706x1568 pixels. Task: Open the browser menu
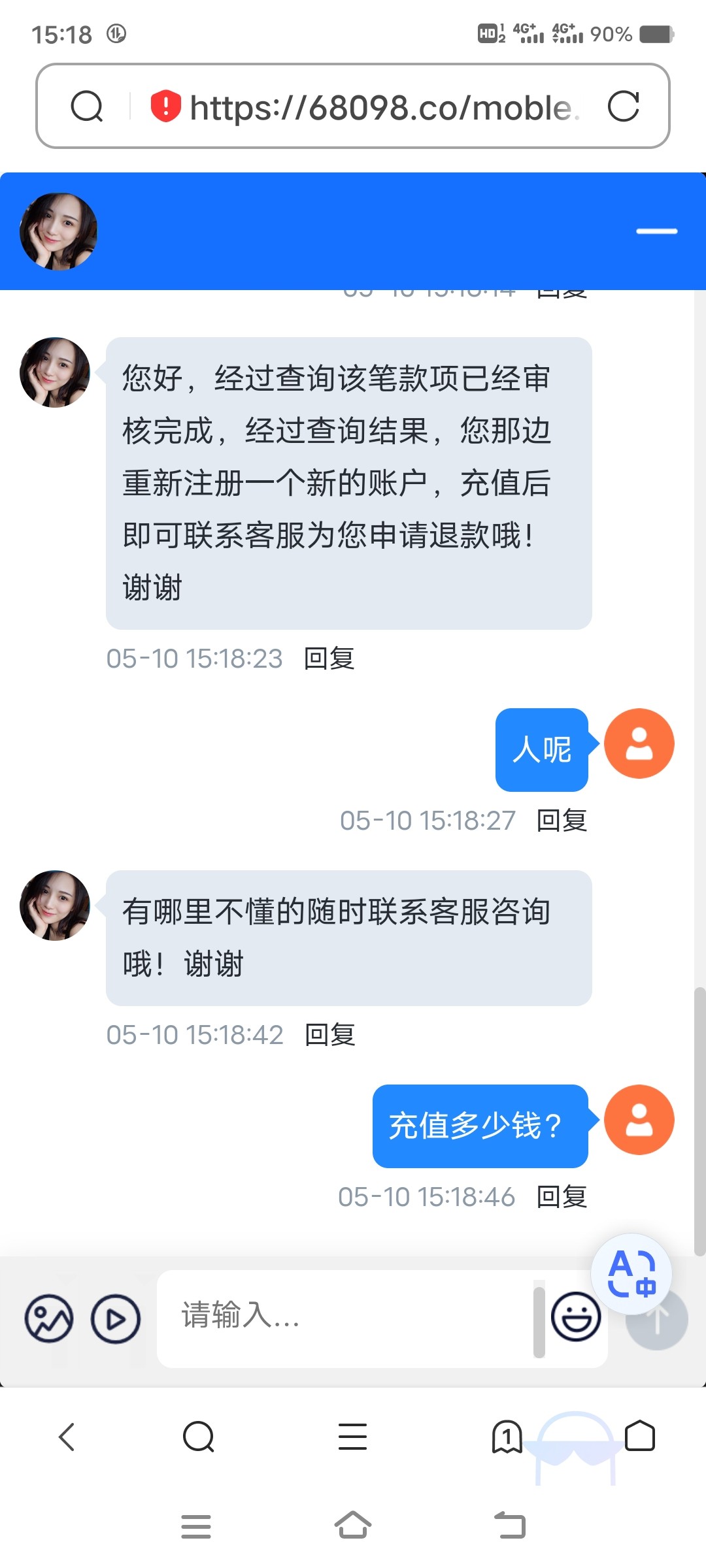pyautogui.click(x=352, y=1437)
